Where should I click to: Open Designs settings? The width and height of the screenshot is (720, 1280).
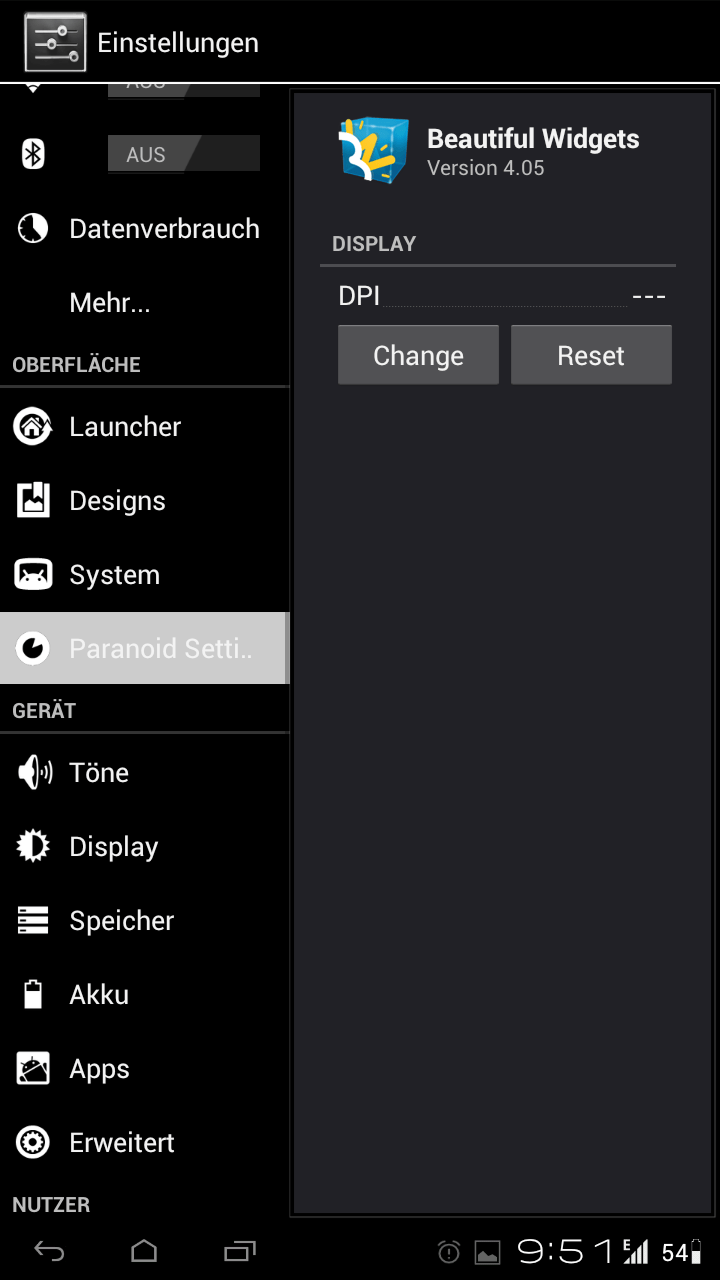coord(144,501)
